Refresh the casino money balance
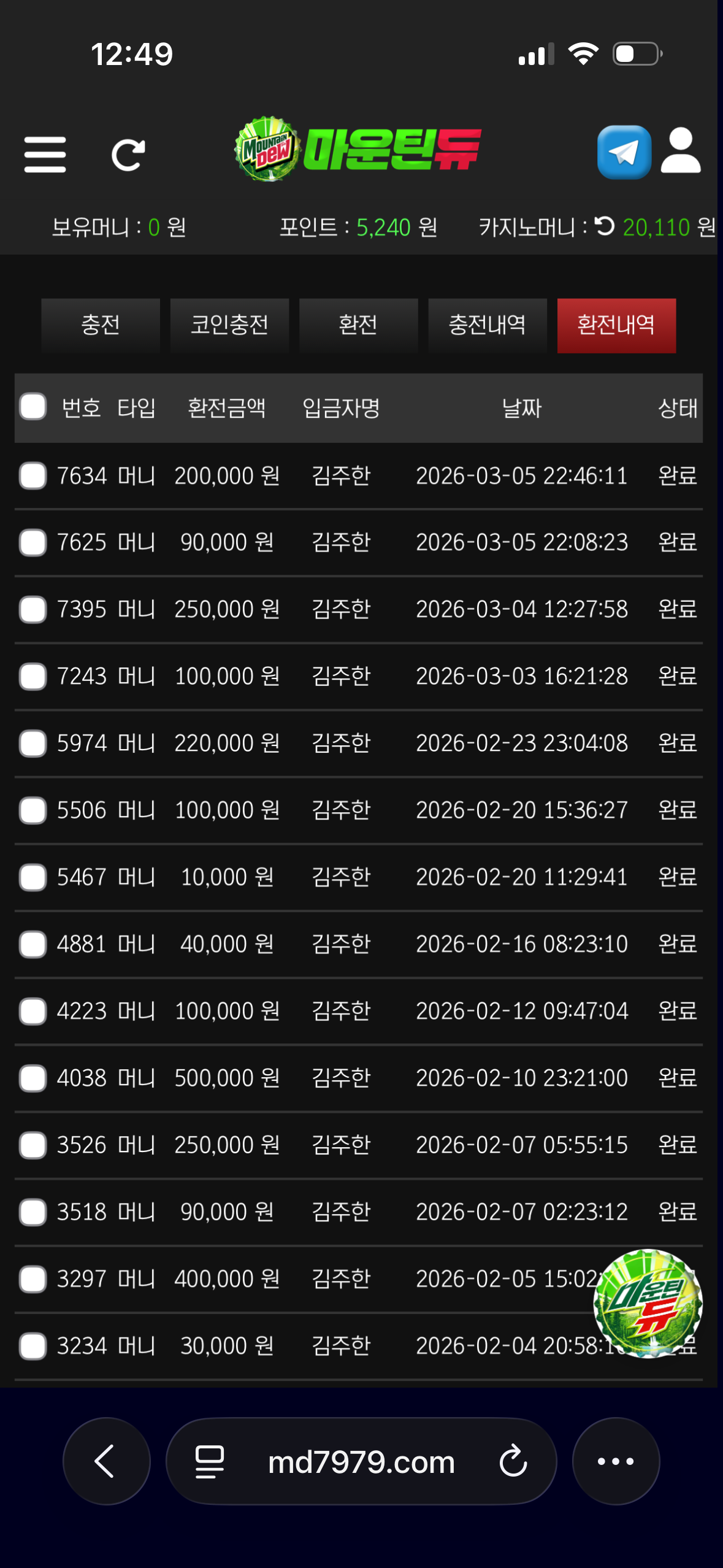The height and width of the screenshot is (1568, 723). [x=605, y=226]
